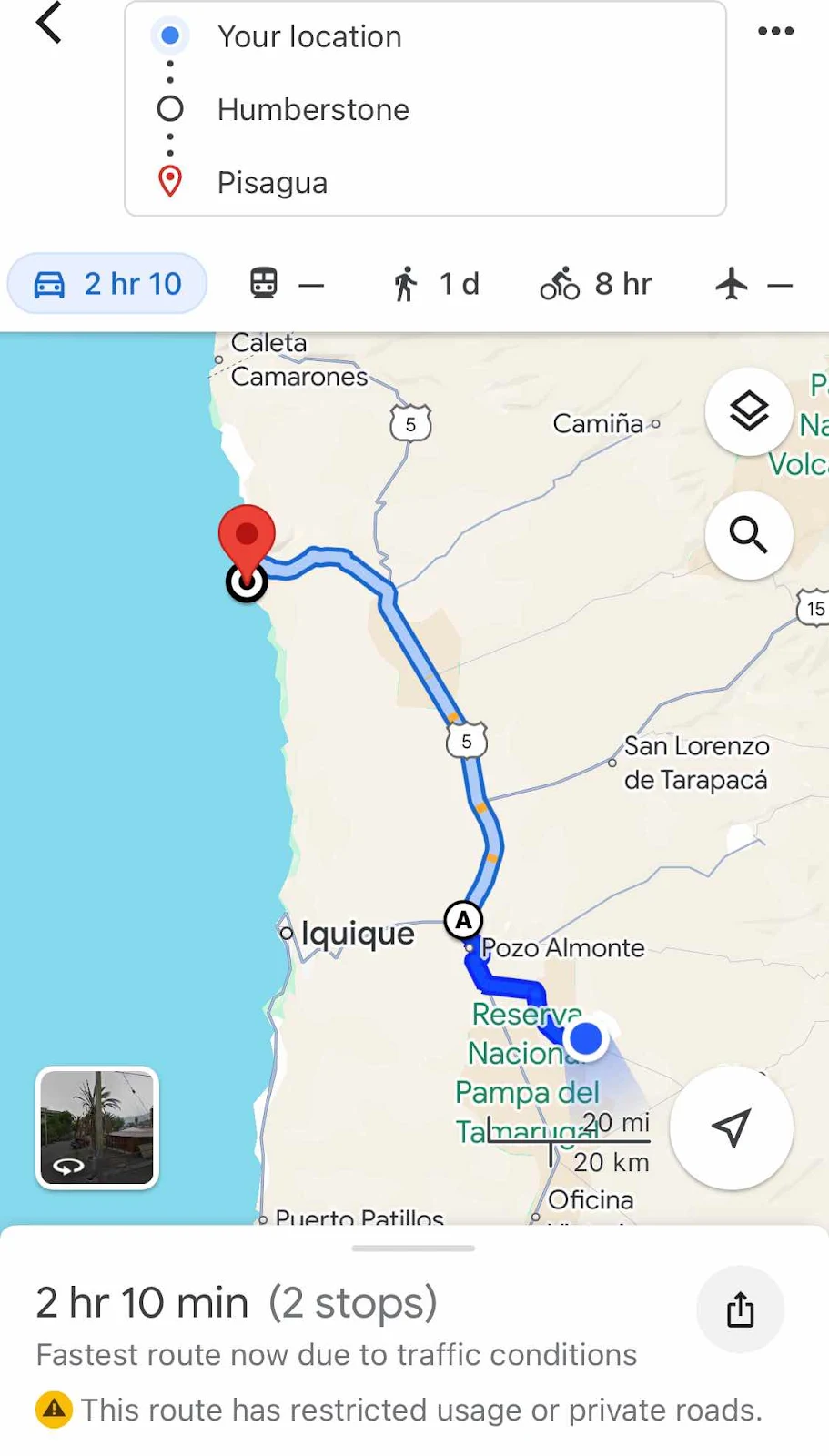The height and width of the screenshot is (1456, 829).
Task: Edit the Your location starting point
Action: [x=309, y=37]
